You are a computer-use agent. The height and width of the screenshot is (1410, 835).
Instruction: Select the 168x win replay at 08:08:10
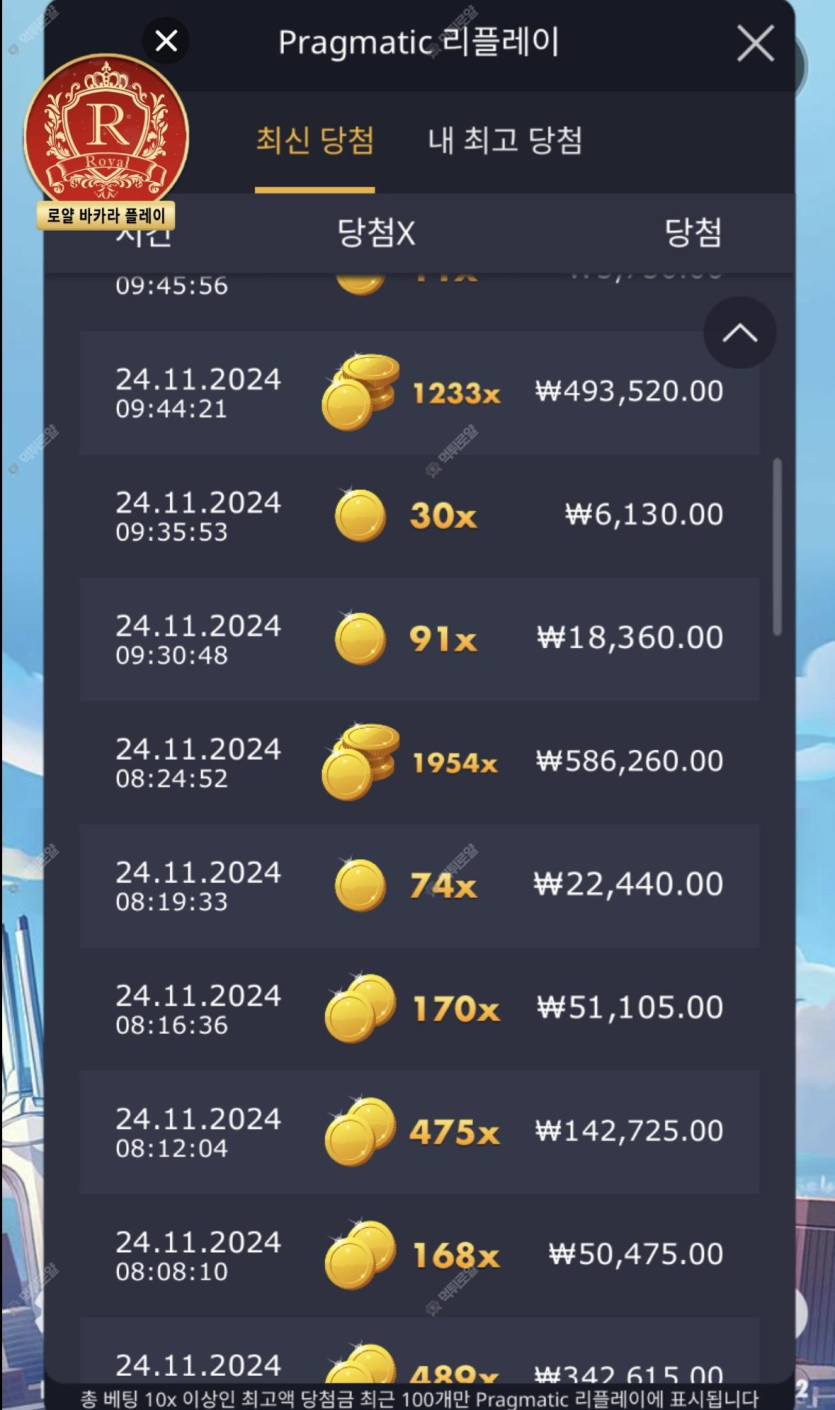pyautogui.click(x=419, y=1255)
